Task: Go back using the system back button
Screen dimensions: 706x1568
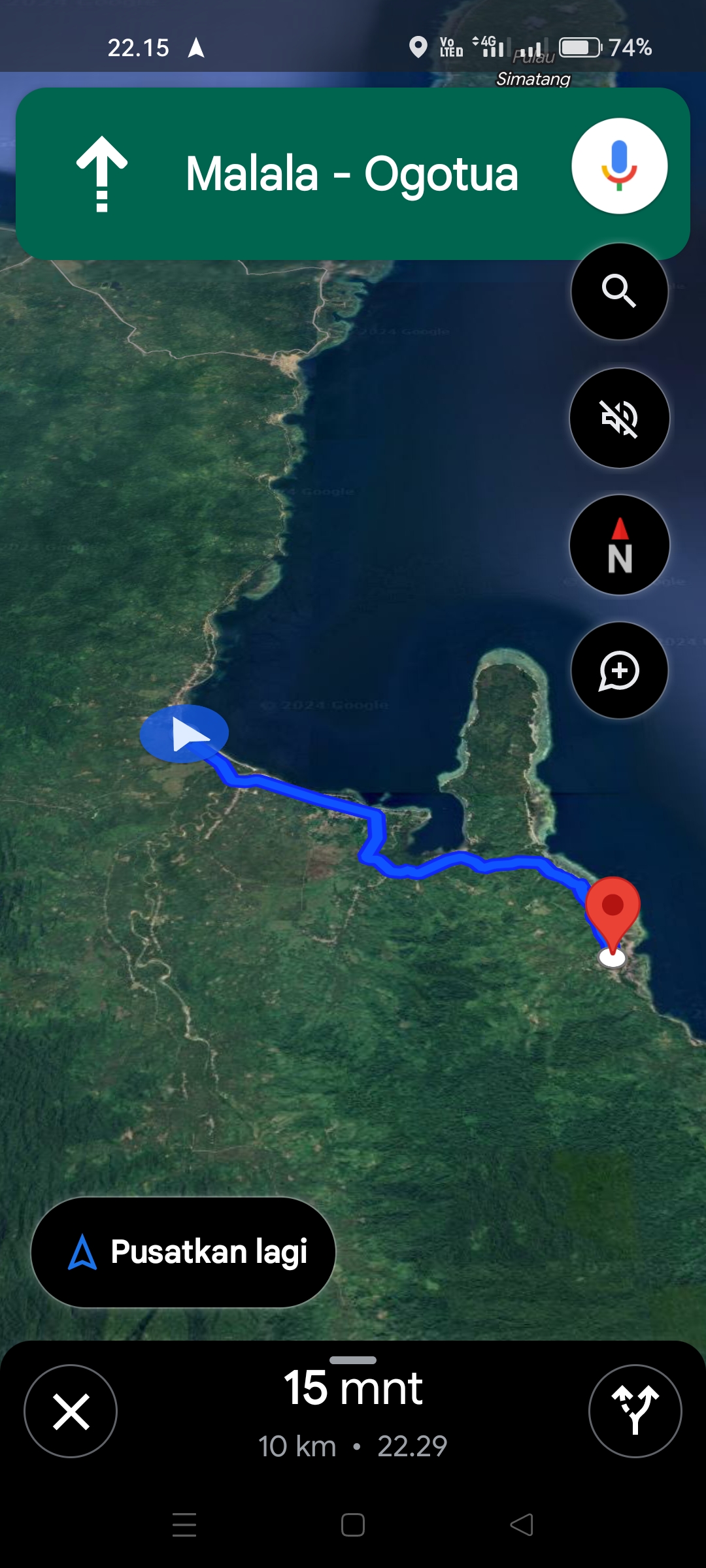Action: click(522, 1525)
